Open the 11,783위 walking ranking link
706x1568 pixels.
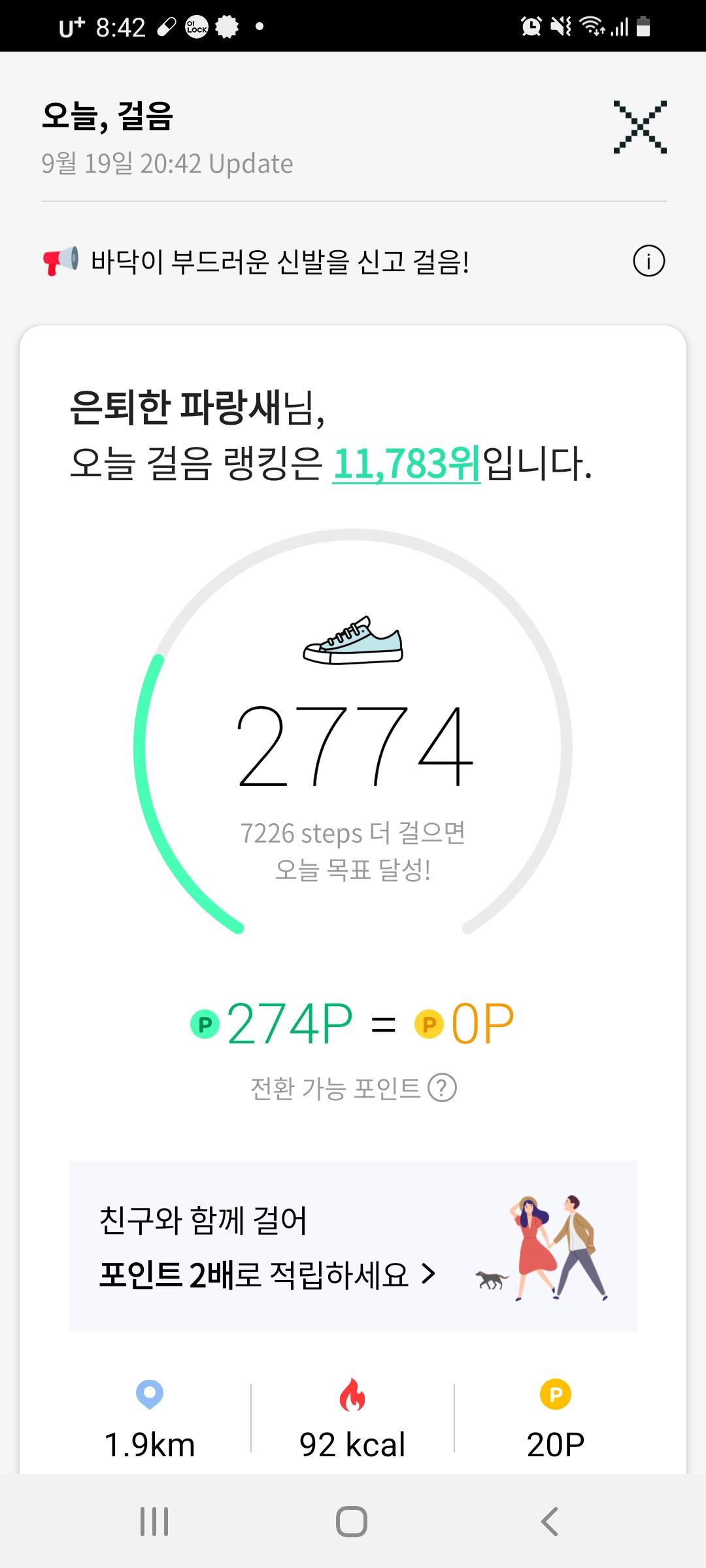[x=407, y=464]
